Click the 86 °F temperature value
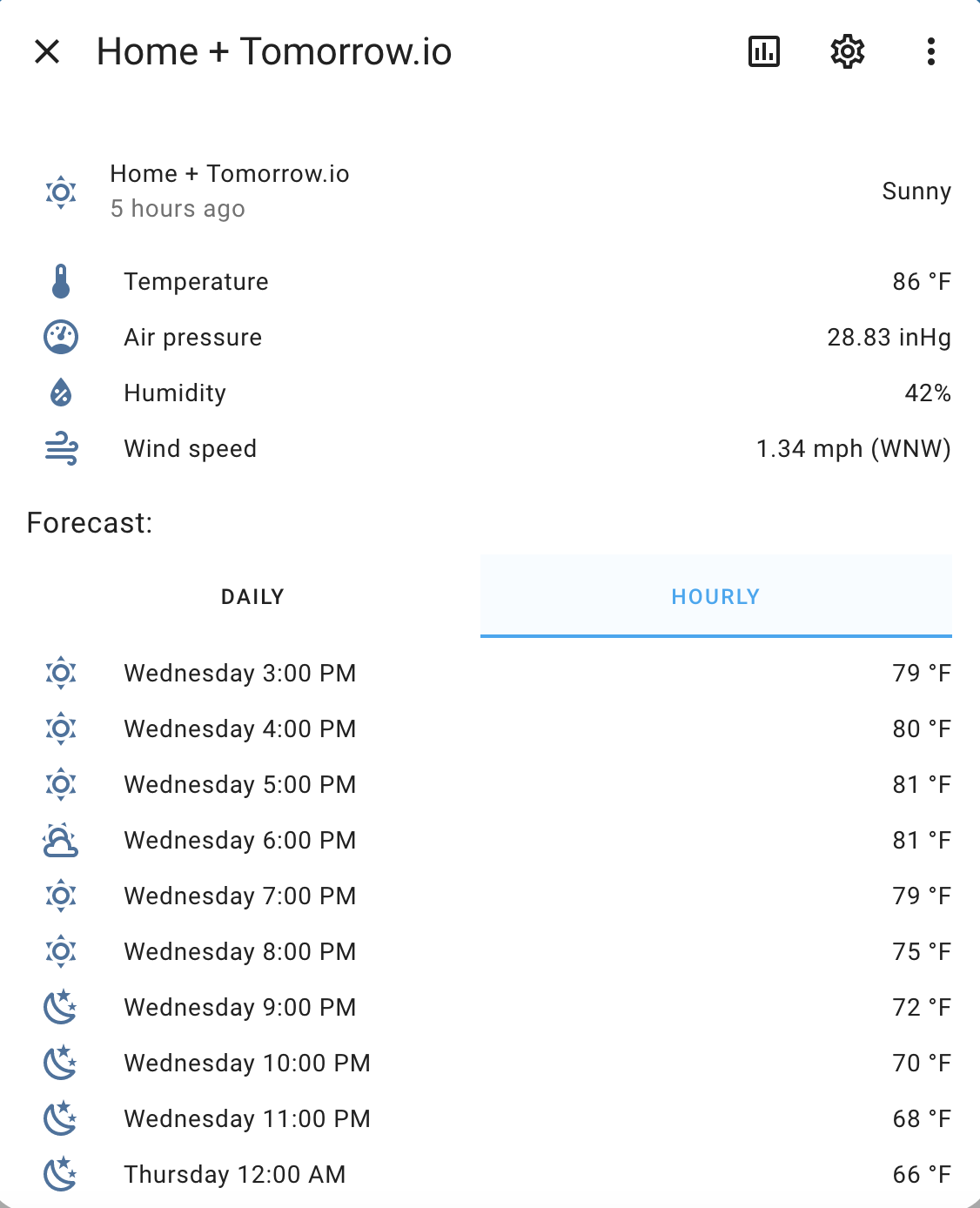The height and width of the screenshot is (1208, 980). click(922, 281)
